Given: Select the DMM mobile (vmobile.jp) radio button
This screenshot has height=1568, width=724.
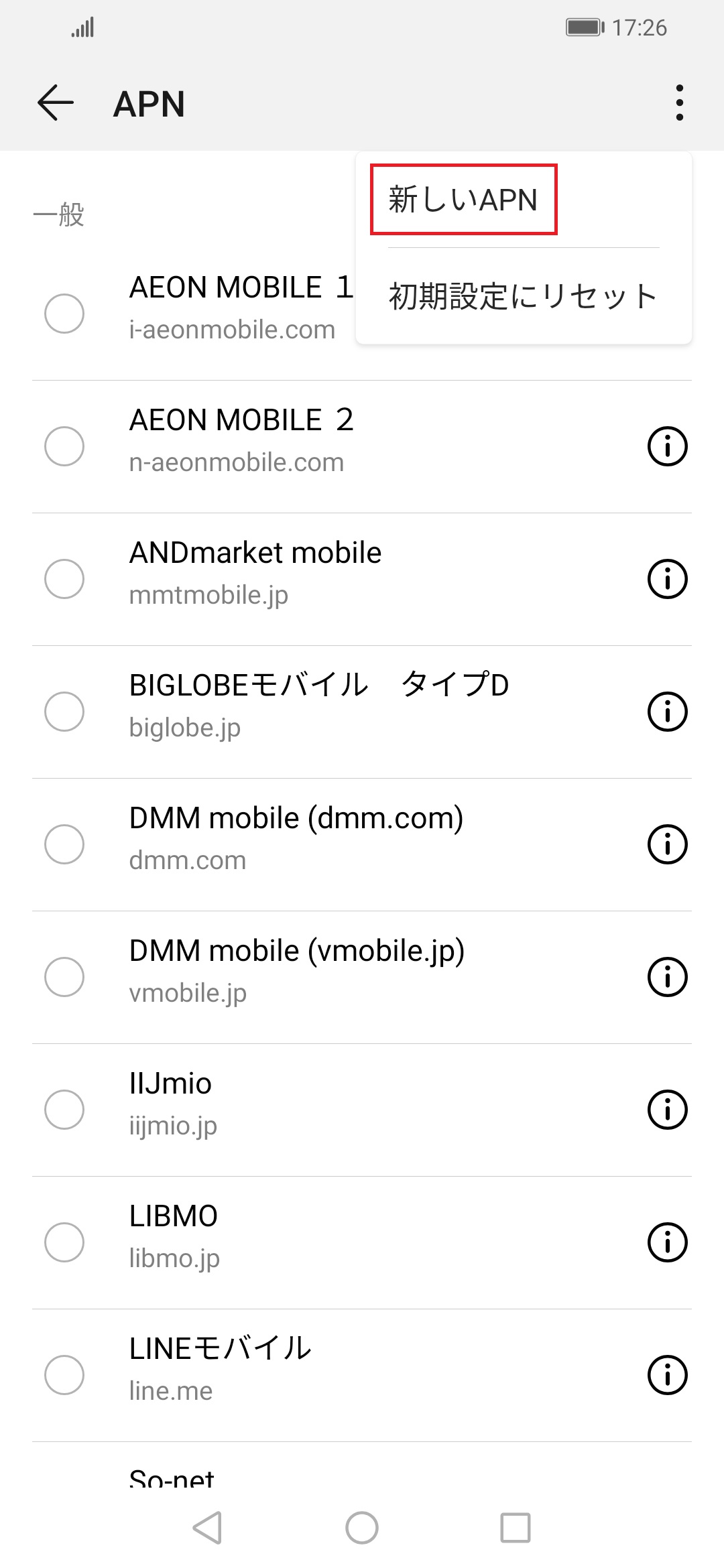Looking at the screenshot, I should pos(64,976).
